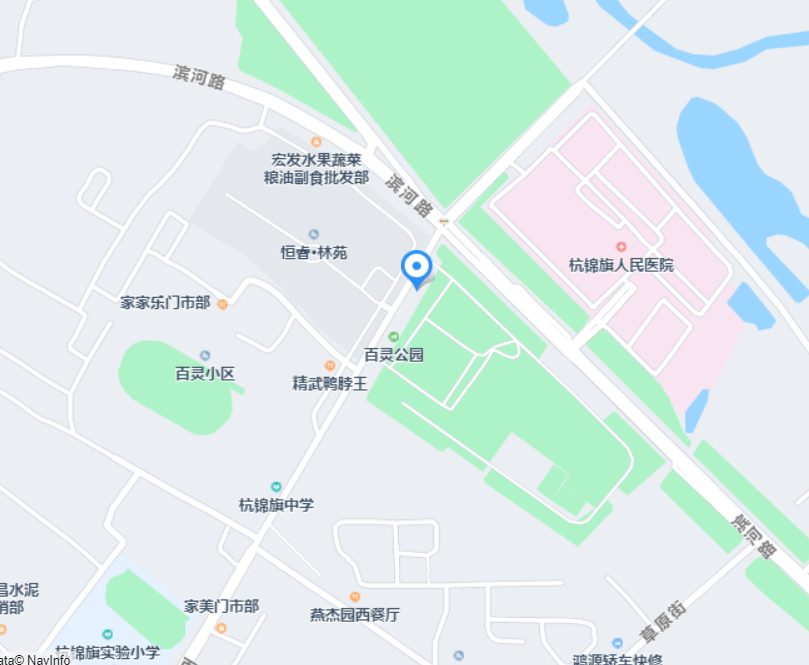Tap the 家美门市部 store marker
The image size is (809, 665).
tap(221, 627)
